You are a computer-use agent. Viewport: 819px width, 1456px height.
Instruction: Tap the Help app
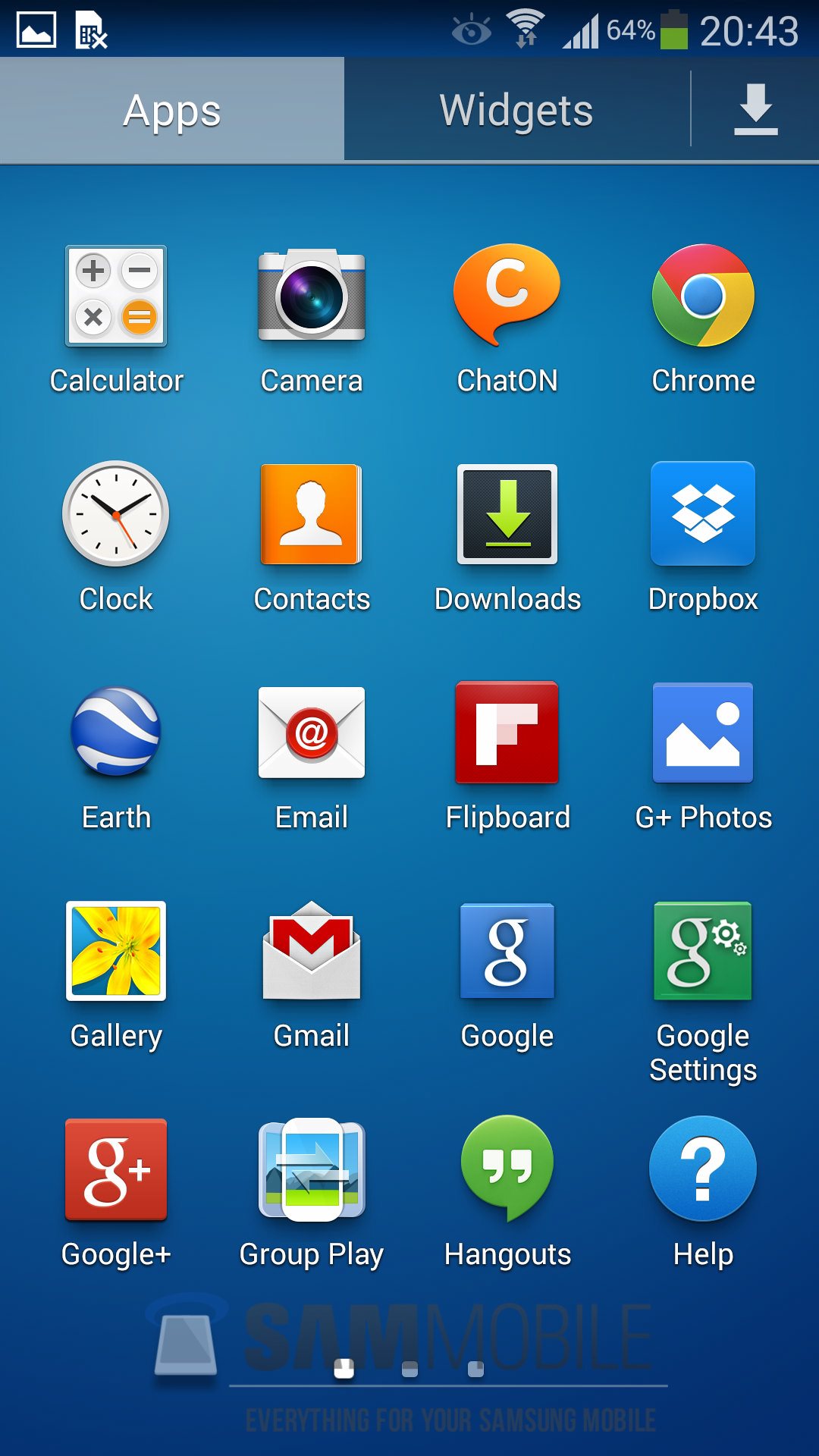tap(703, 1169)
